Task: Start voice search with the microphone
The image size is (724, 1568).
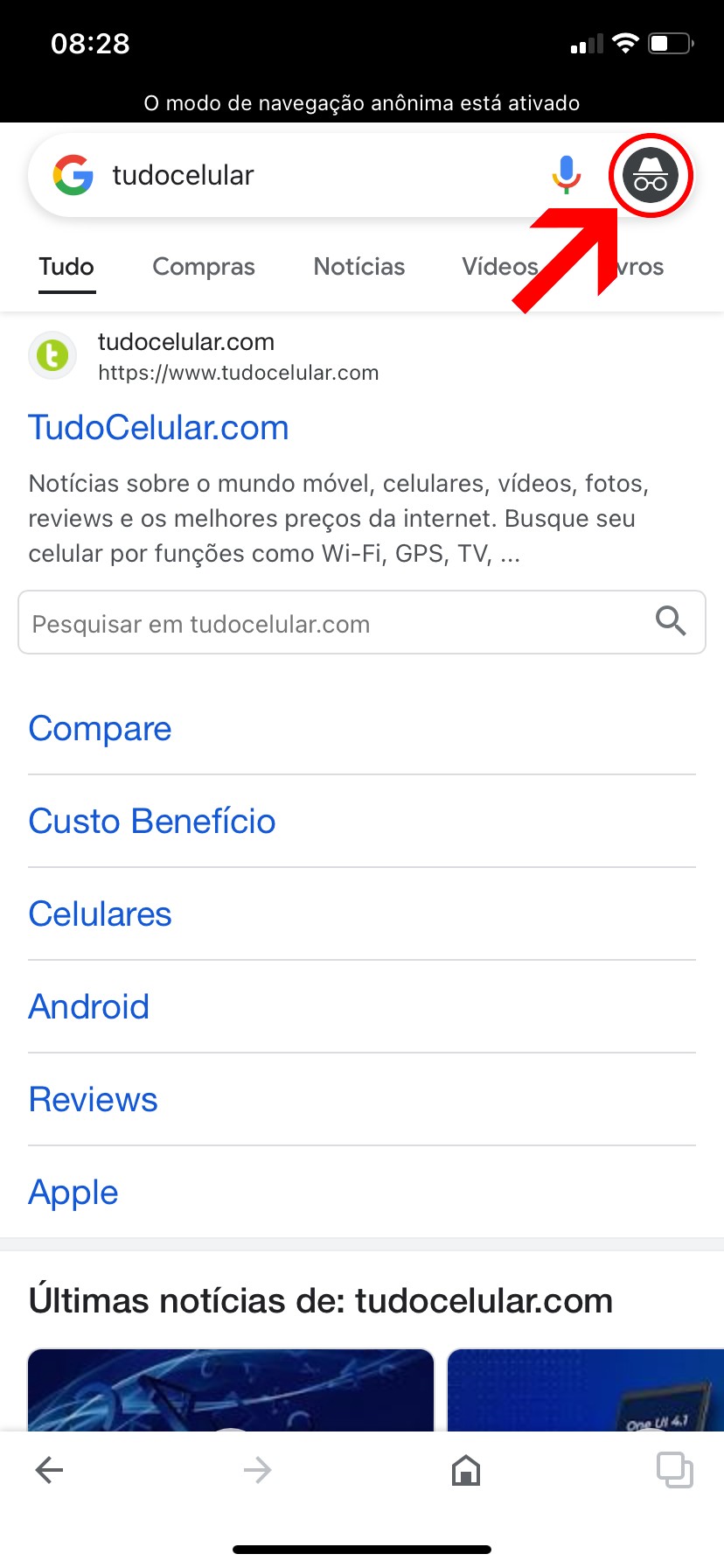Action: coord(566,175)
